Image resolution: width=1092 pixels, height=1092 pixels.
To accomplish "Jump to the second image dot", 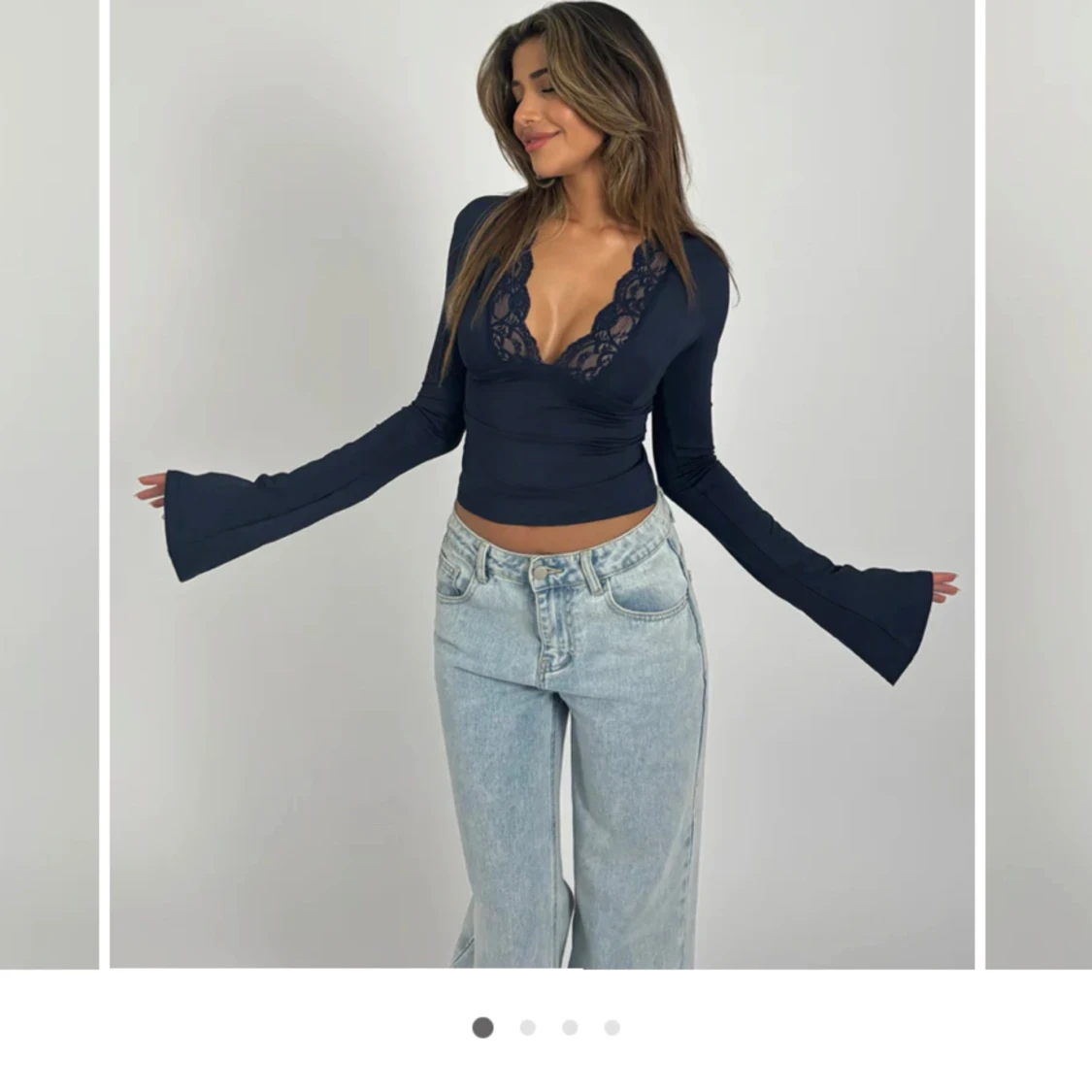I will (527, 1028).
